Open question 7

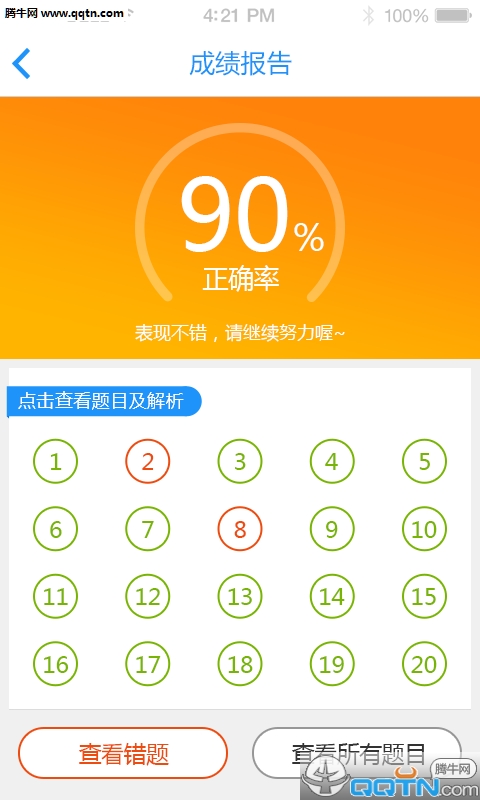pyautogui.click(x=148, y=529)
